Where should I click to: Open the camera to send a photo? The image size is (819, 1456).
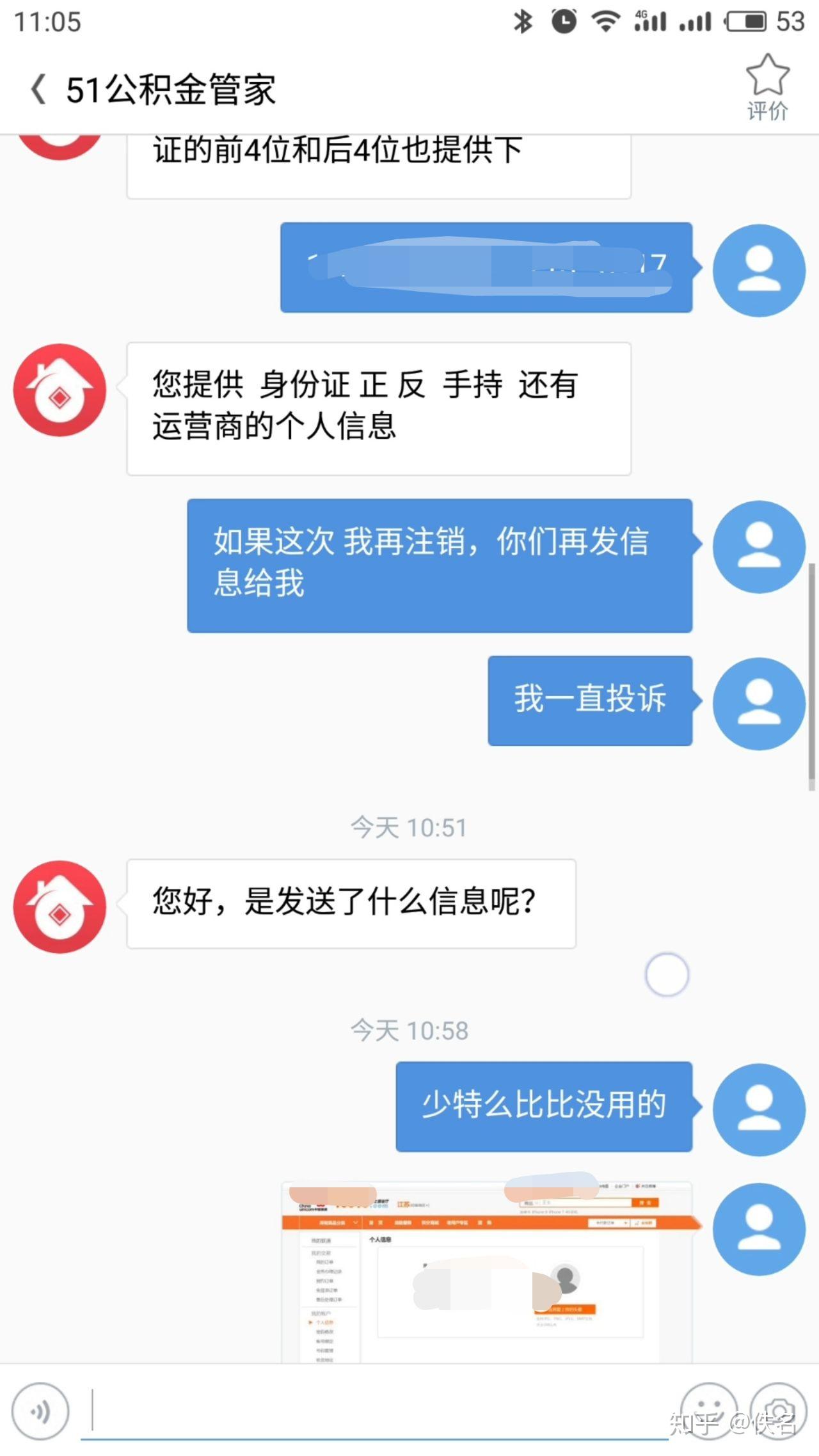point(778,1410)
